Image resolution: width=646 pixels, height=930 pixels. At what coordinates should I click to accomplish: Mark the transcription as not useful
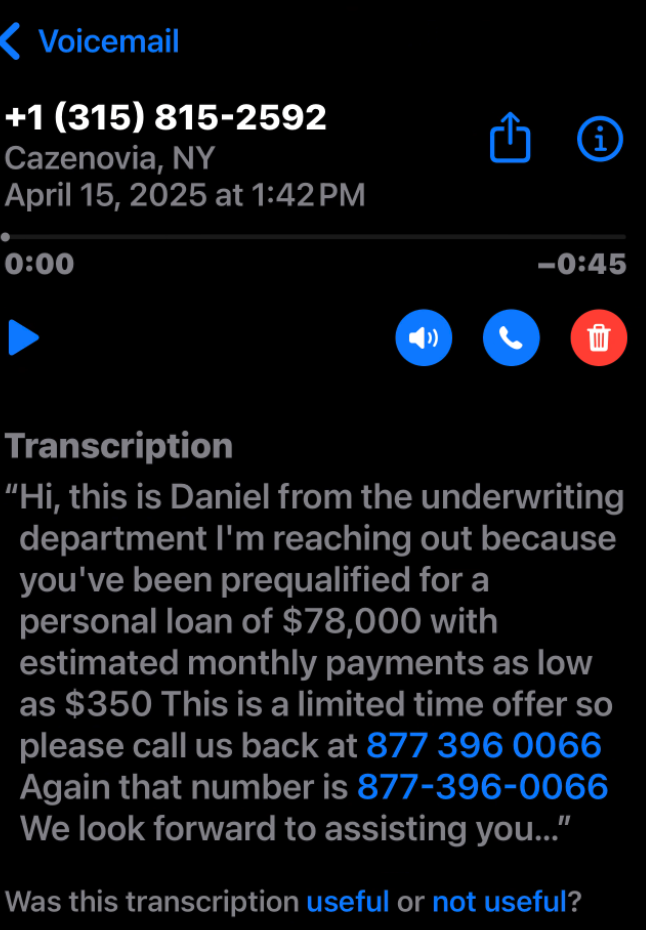500,901
